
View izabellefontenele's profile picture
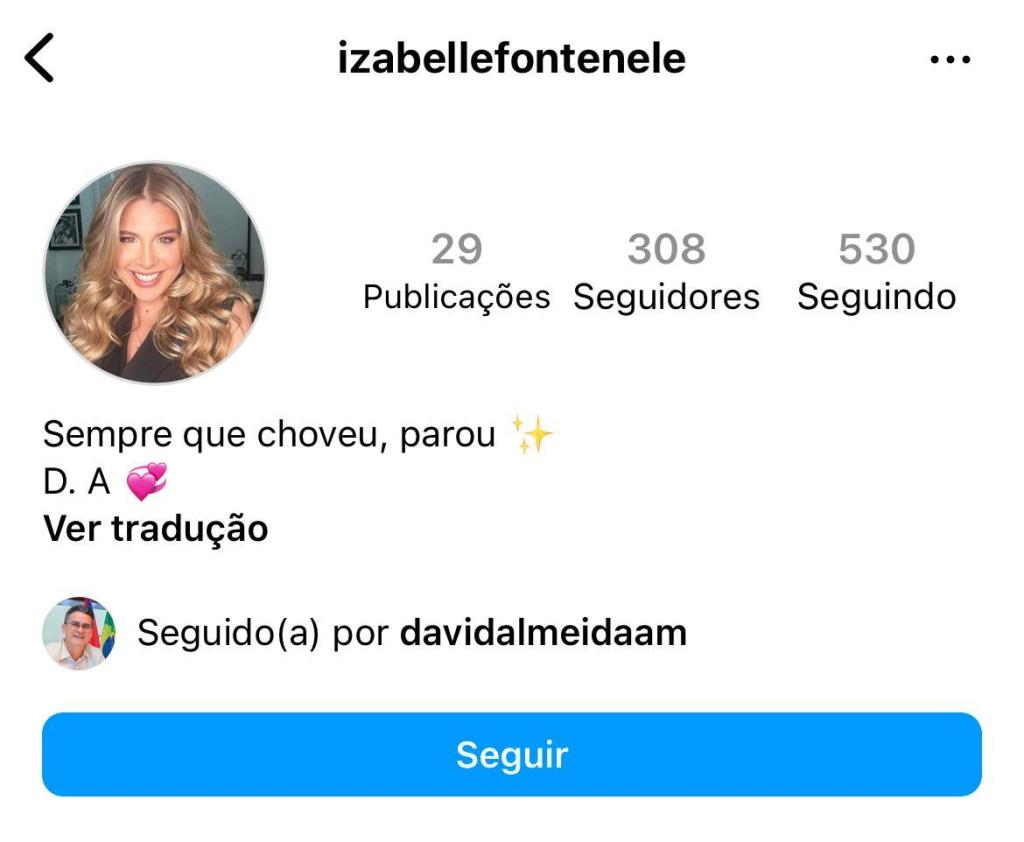point(155,272)
